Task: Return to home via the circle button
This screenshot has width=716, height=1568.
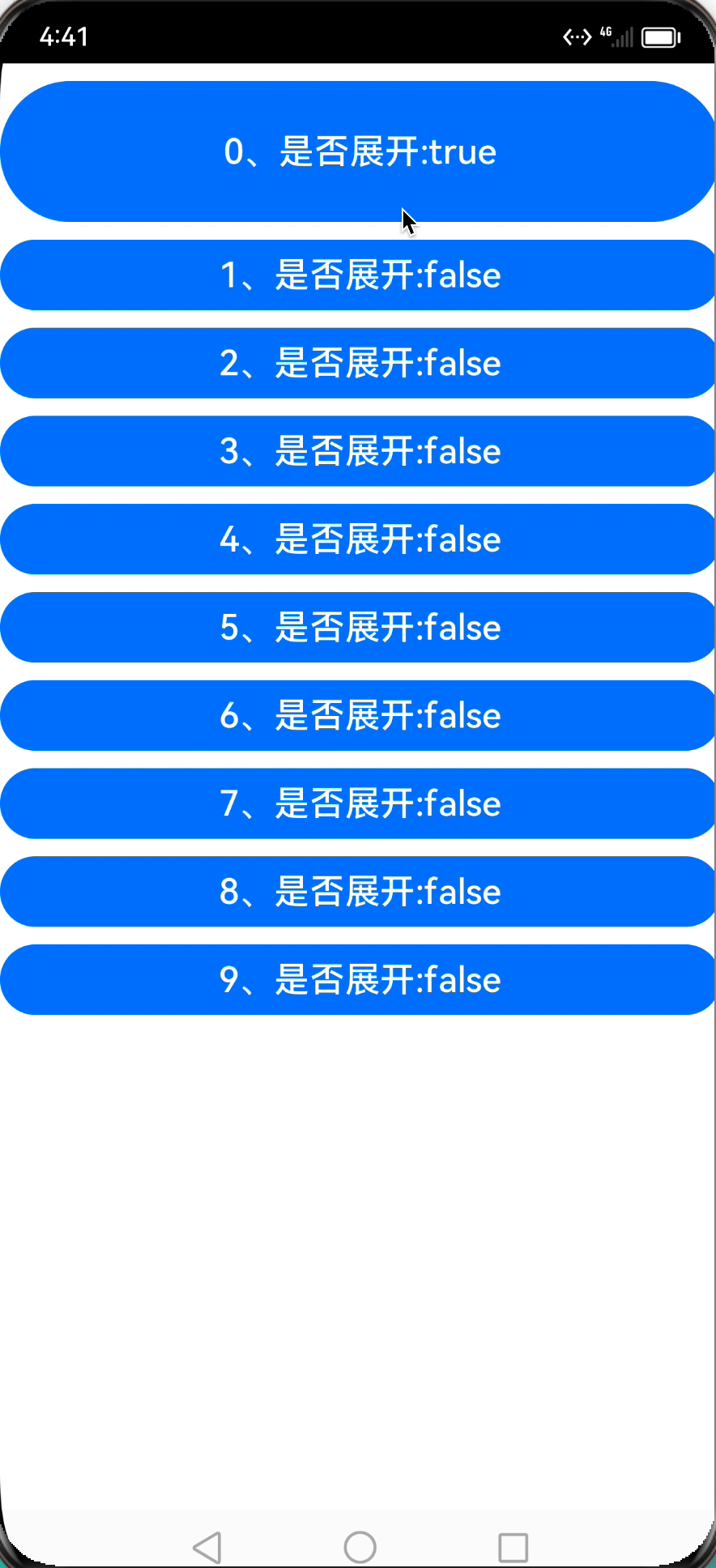Action: click(360, 1547)
